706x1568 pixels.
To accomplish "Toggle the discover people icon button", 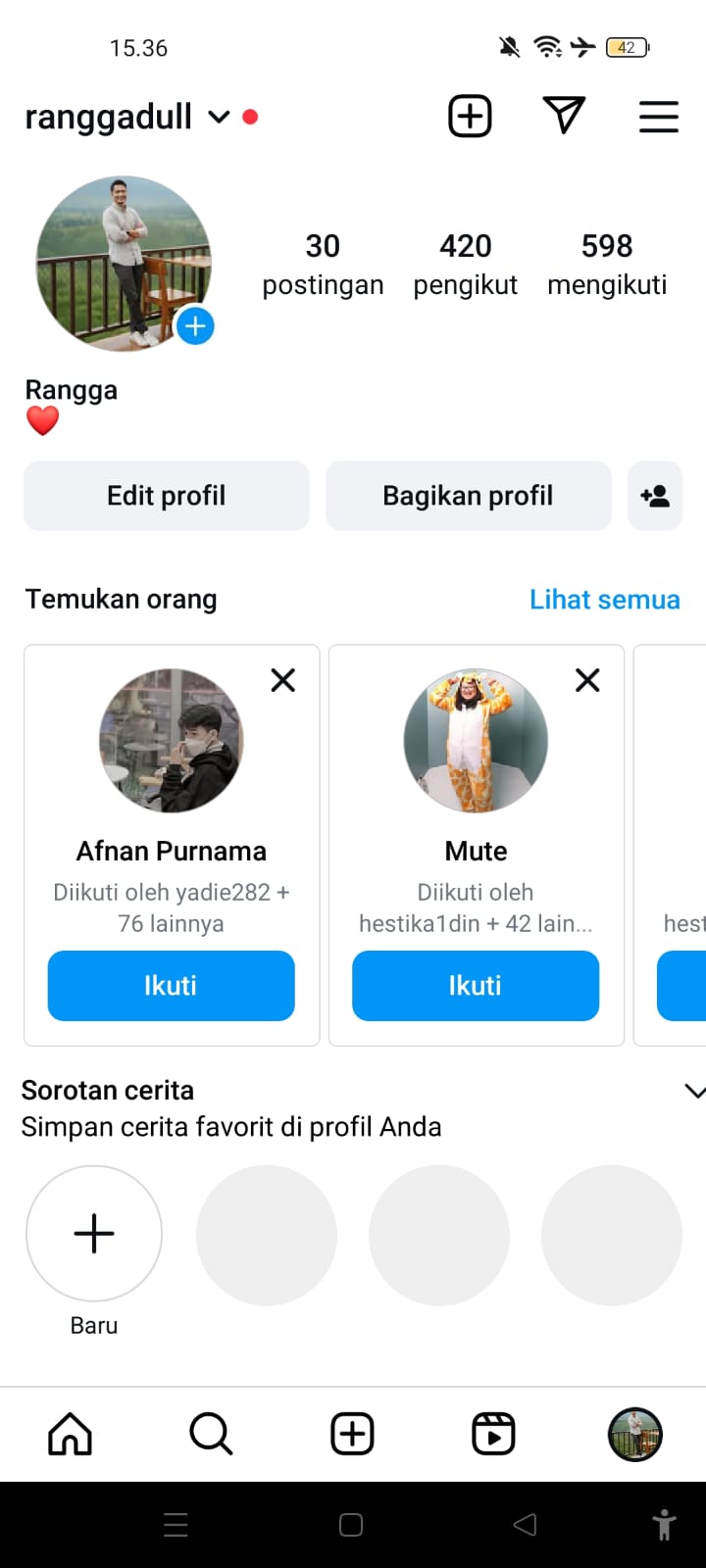I will pos(654,496).
